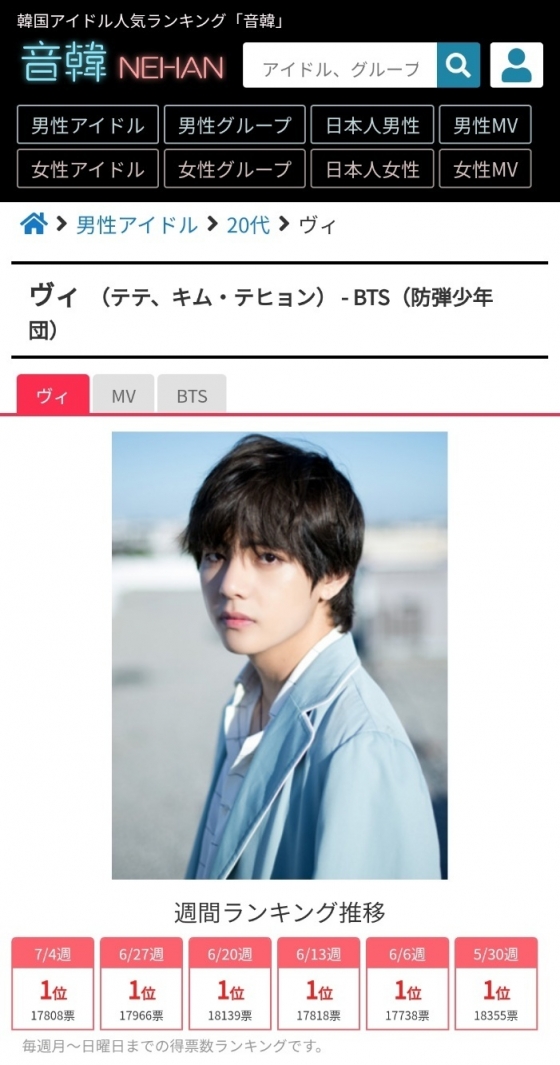Follow the 20代 breadcrumb link
560x1065 pixels.
248,225
